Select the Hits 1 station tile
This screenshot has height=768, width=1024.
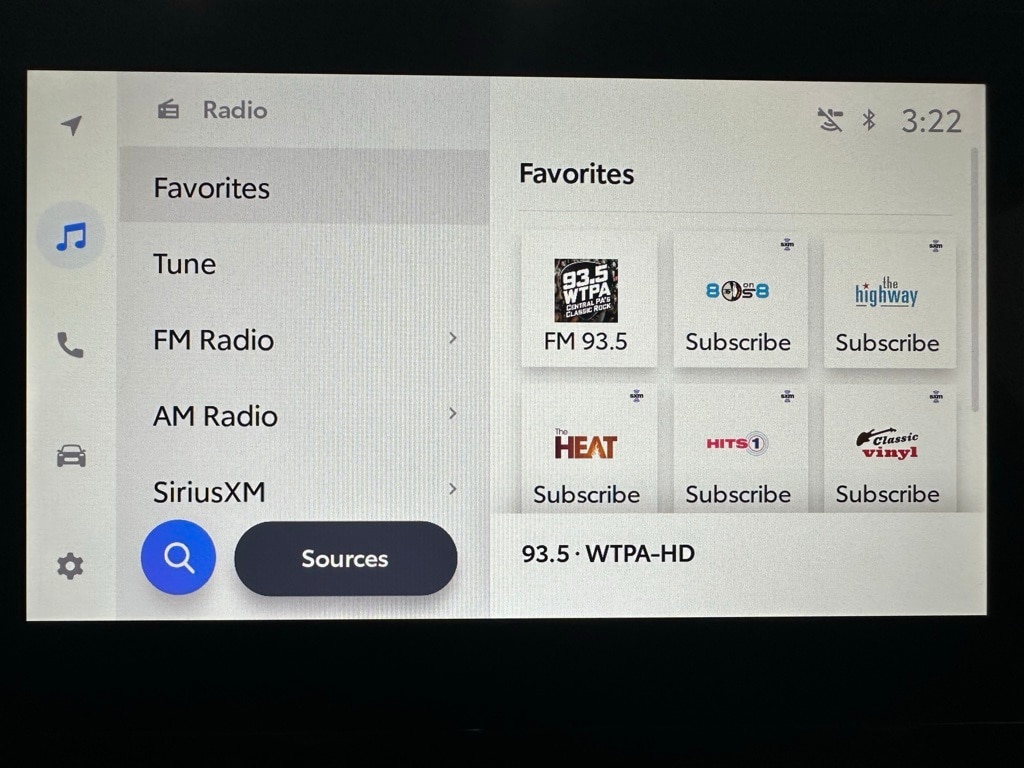click(738, 450)
